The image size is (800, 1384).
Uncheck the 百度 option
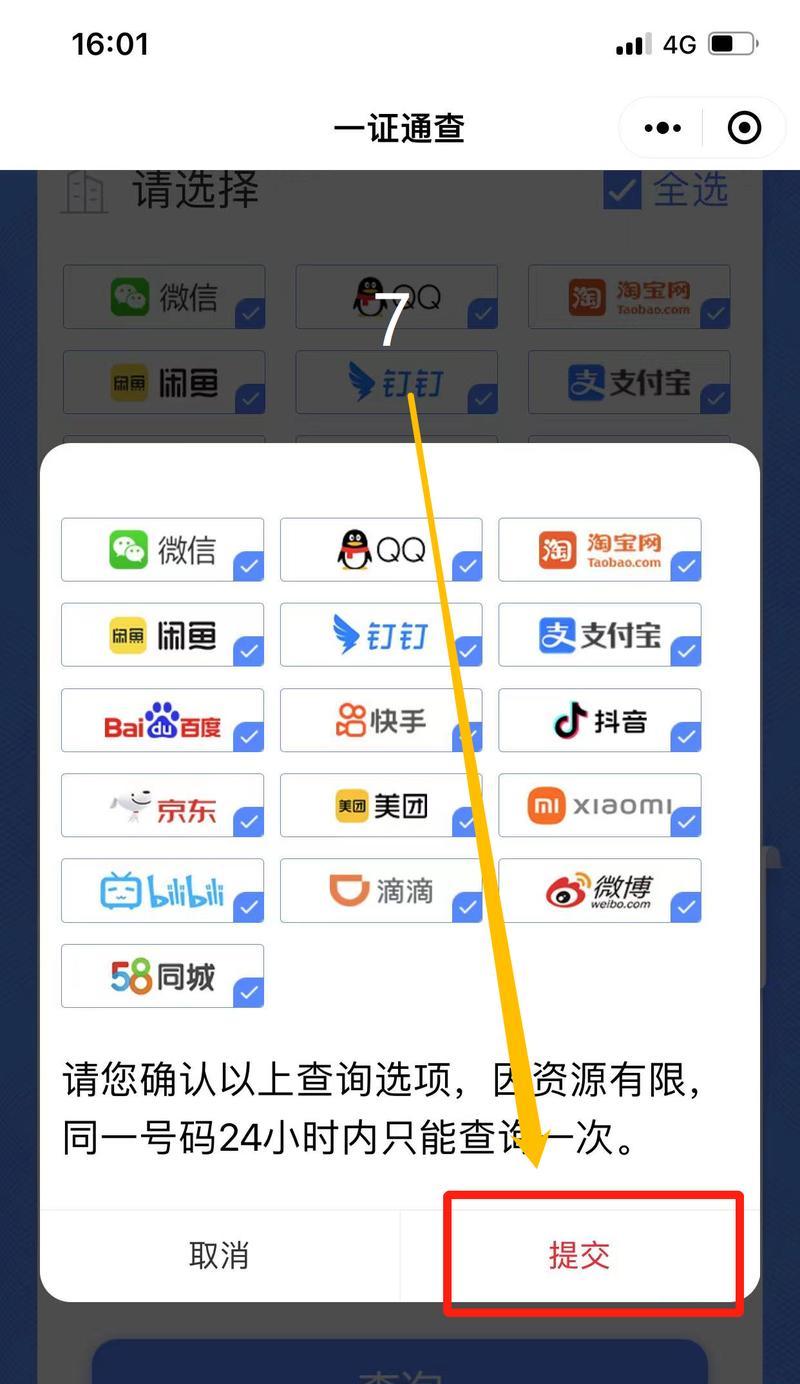click(163, 720)
